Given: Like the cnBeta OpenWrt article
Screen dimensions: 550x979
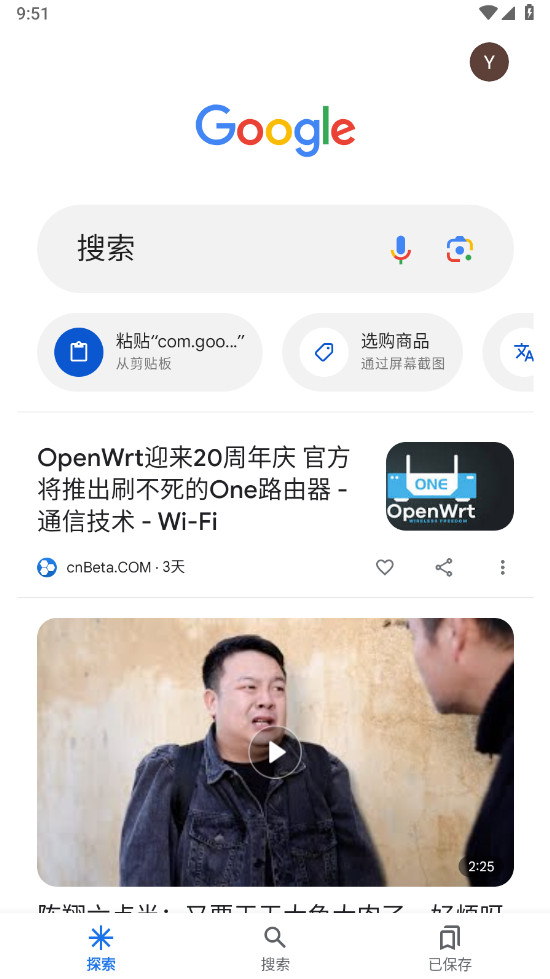Looking at the screenshot, I should (385, 567).
